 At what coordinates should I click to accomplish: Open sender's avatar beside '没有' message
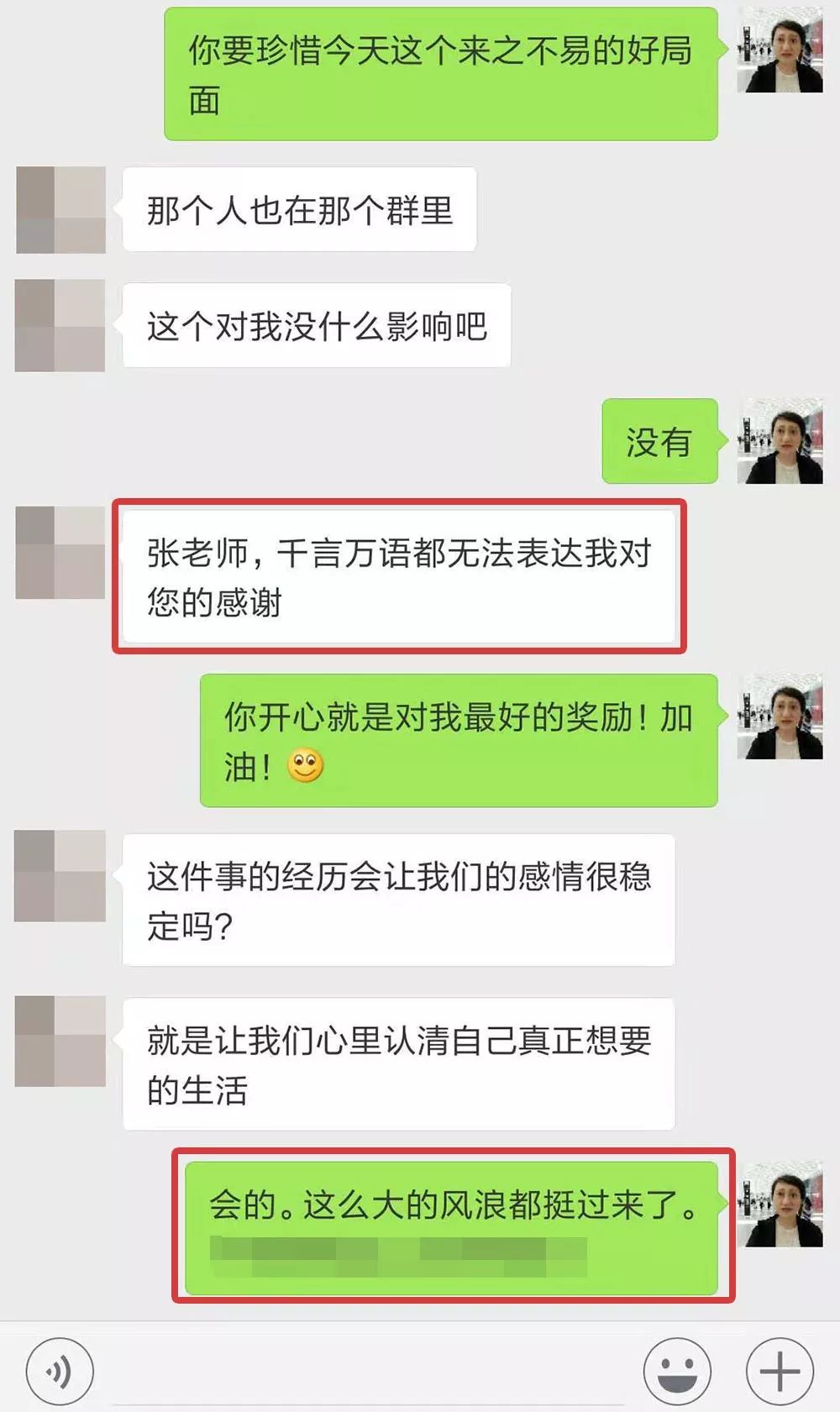[x=780, y=441]
